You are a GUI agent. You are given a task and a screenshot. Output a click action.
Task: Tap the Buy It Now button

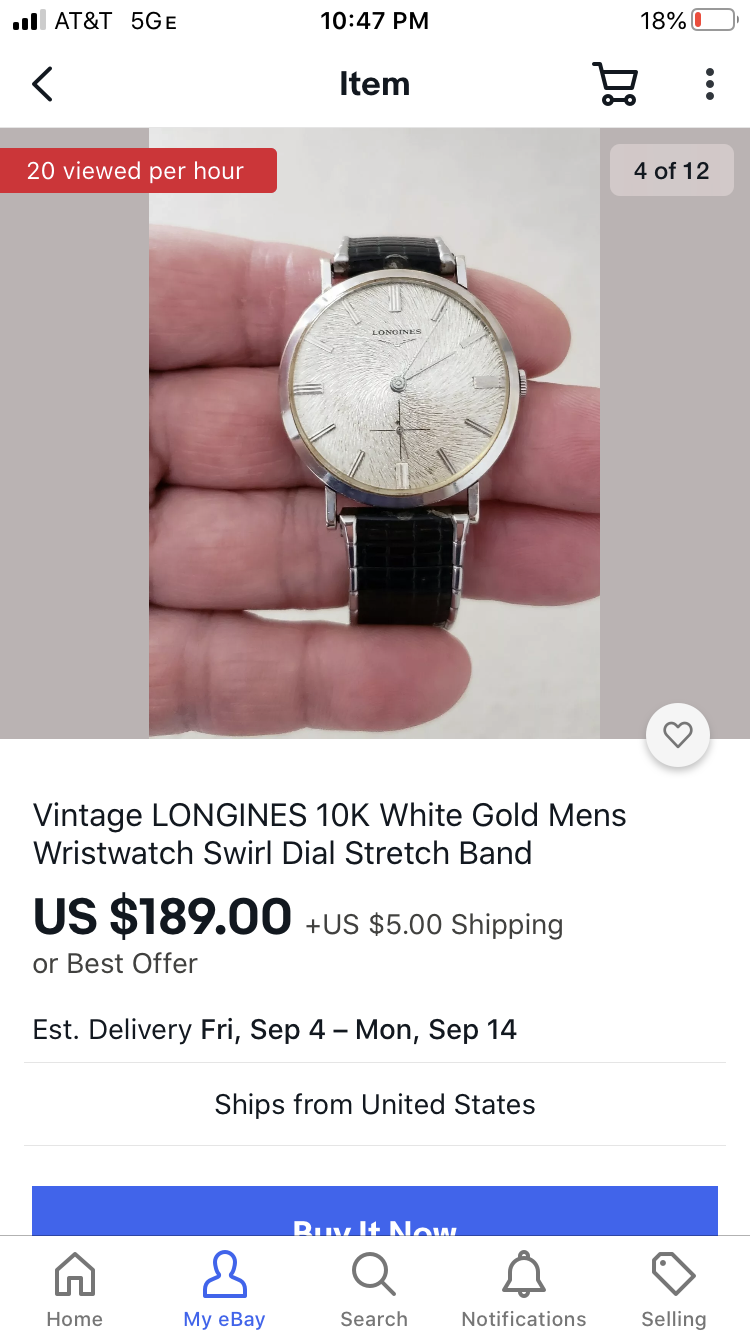point(374,1212)
